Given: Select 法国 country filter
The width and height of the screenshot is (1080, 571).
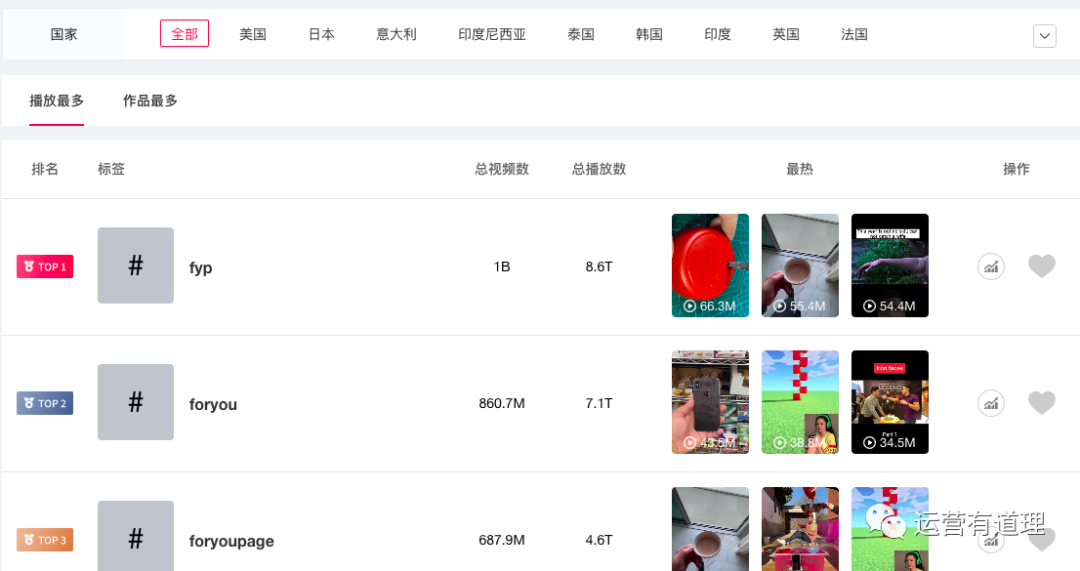Looking at the screenshot, I should click(854, 34).
